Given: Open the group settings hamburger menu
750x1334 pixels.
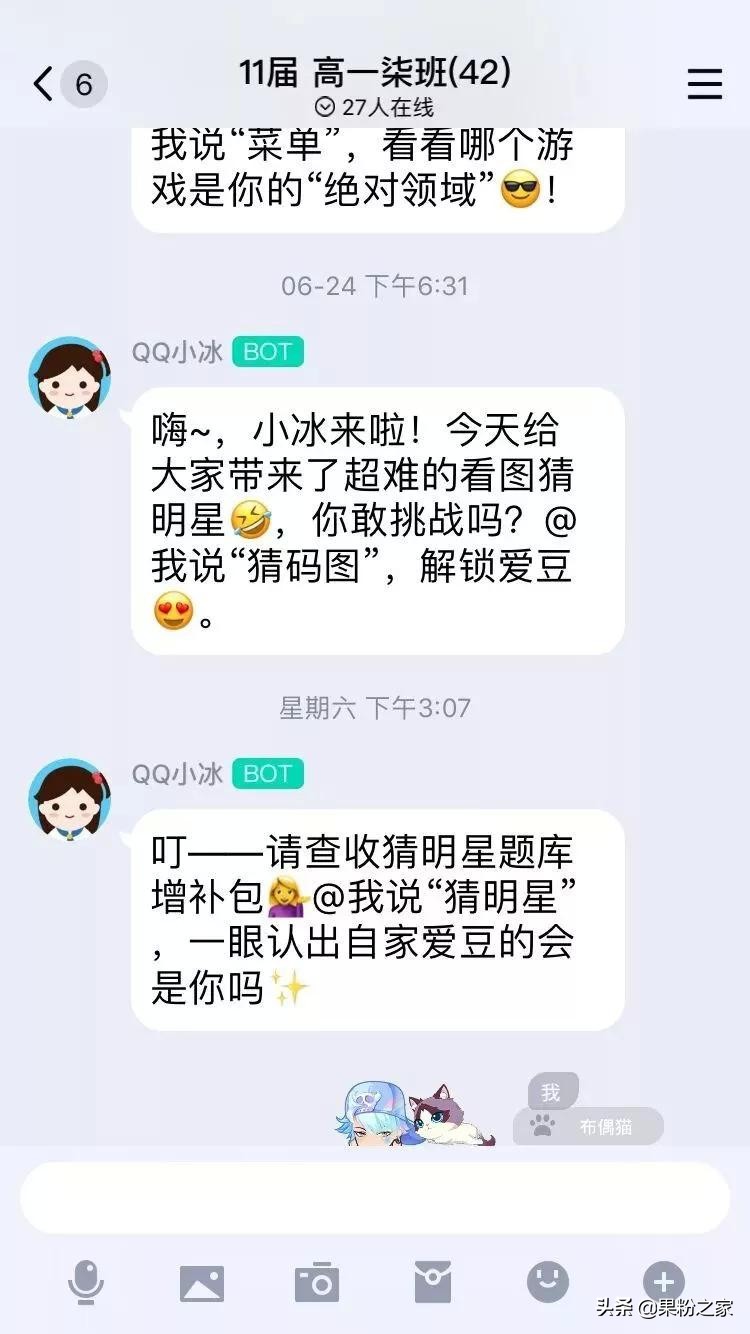Looking at the screenshot, I should tap(705, 84).
